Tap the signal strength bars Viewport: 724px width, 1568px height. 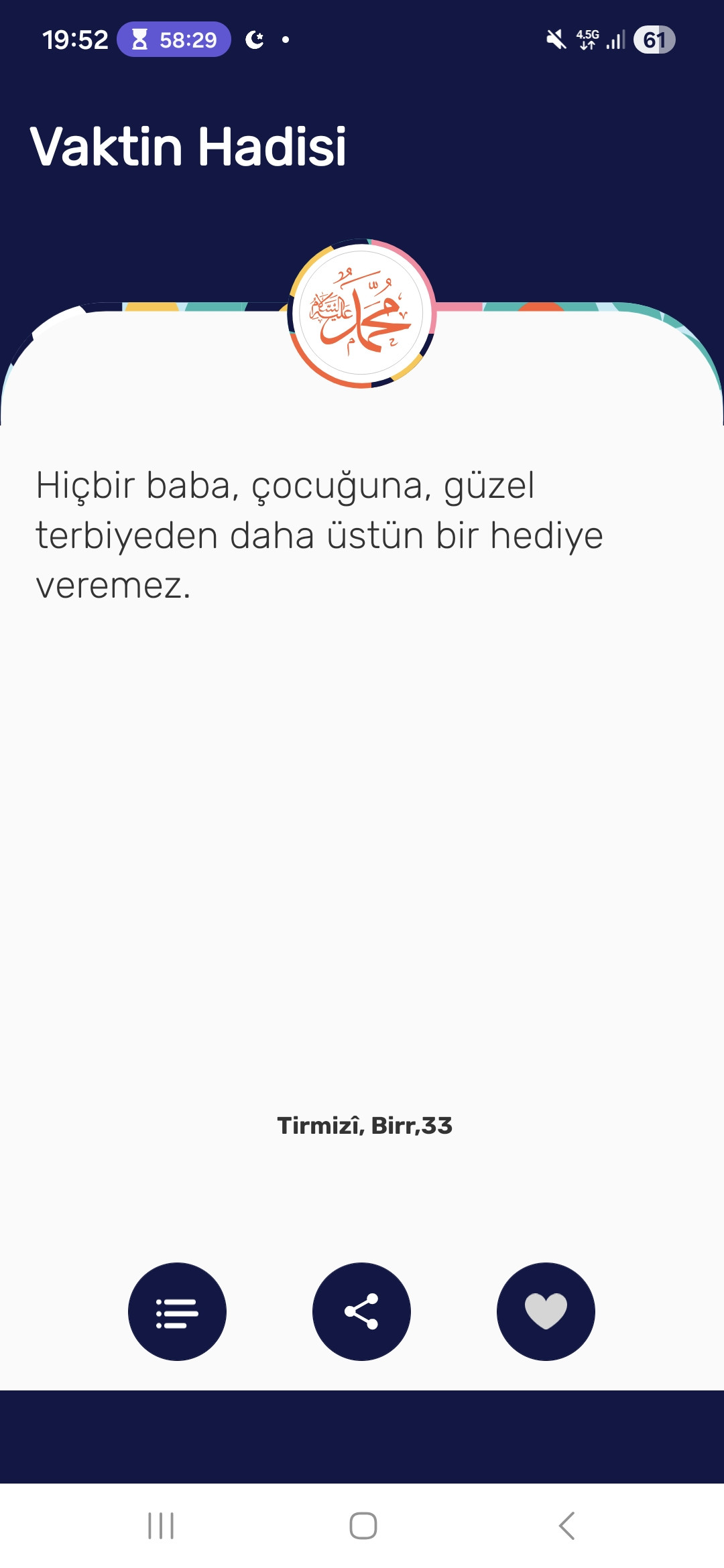pos(615,40)
